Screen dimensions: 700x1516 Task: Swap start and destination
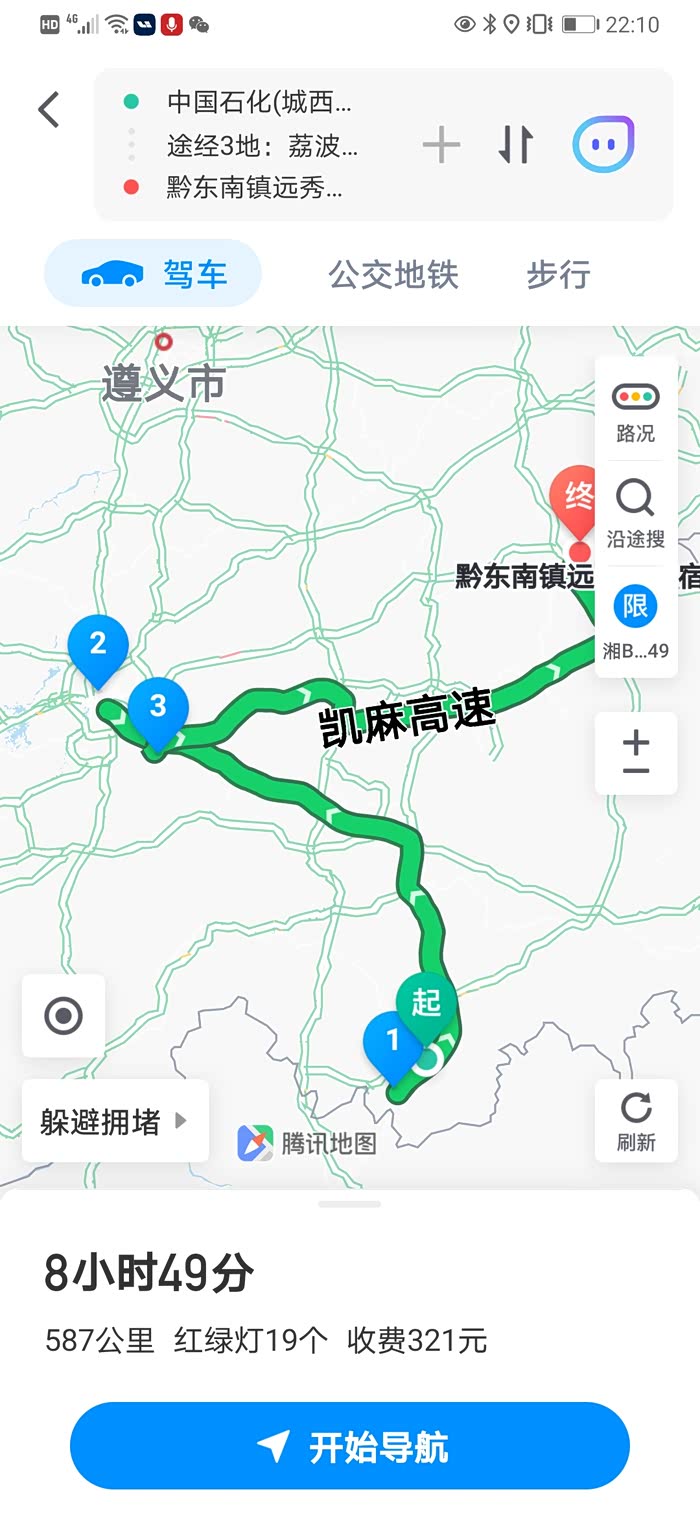pos(516,146)
